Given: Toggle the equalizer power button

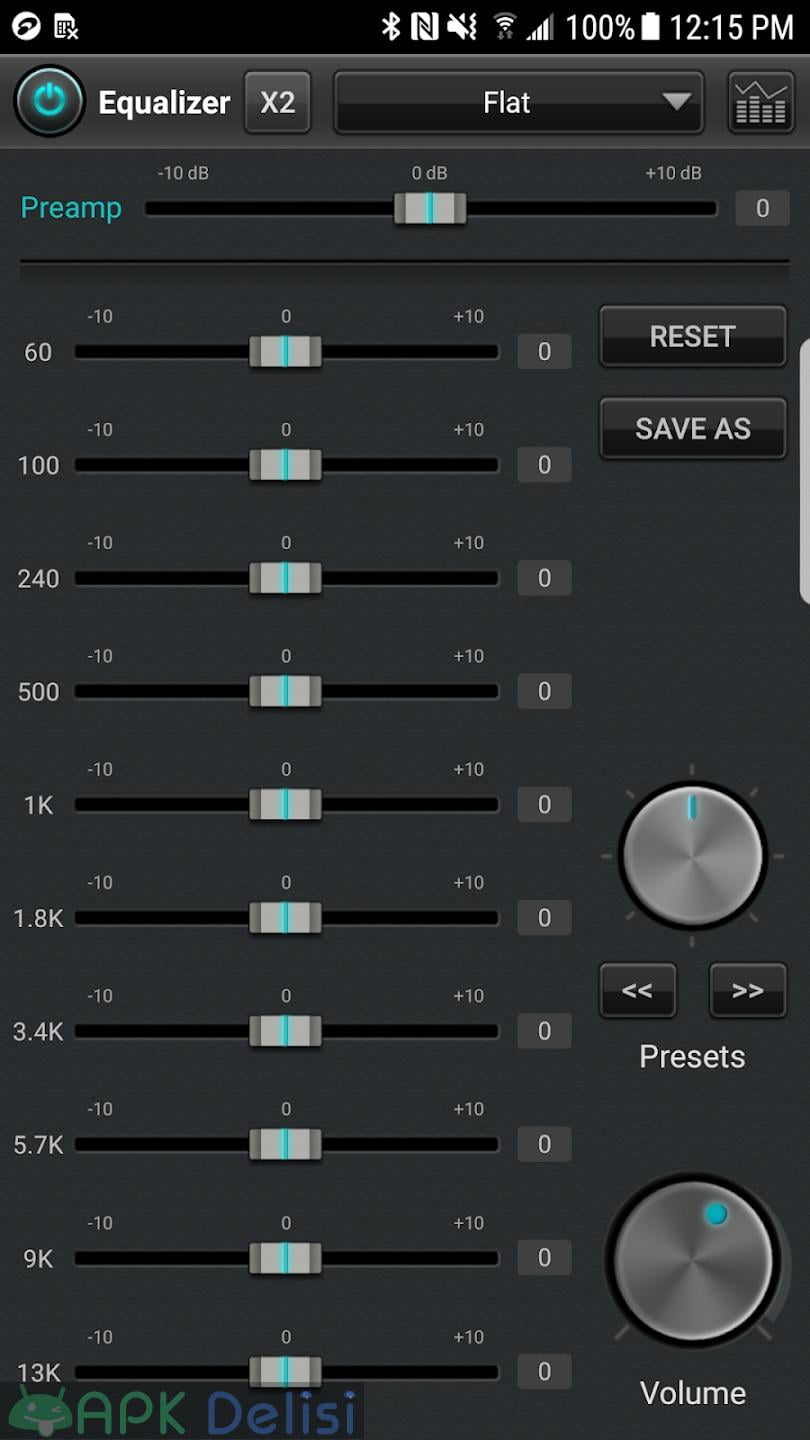Looking at the screenshot, I should click(x=49, y=101).
